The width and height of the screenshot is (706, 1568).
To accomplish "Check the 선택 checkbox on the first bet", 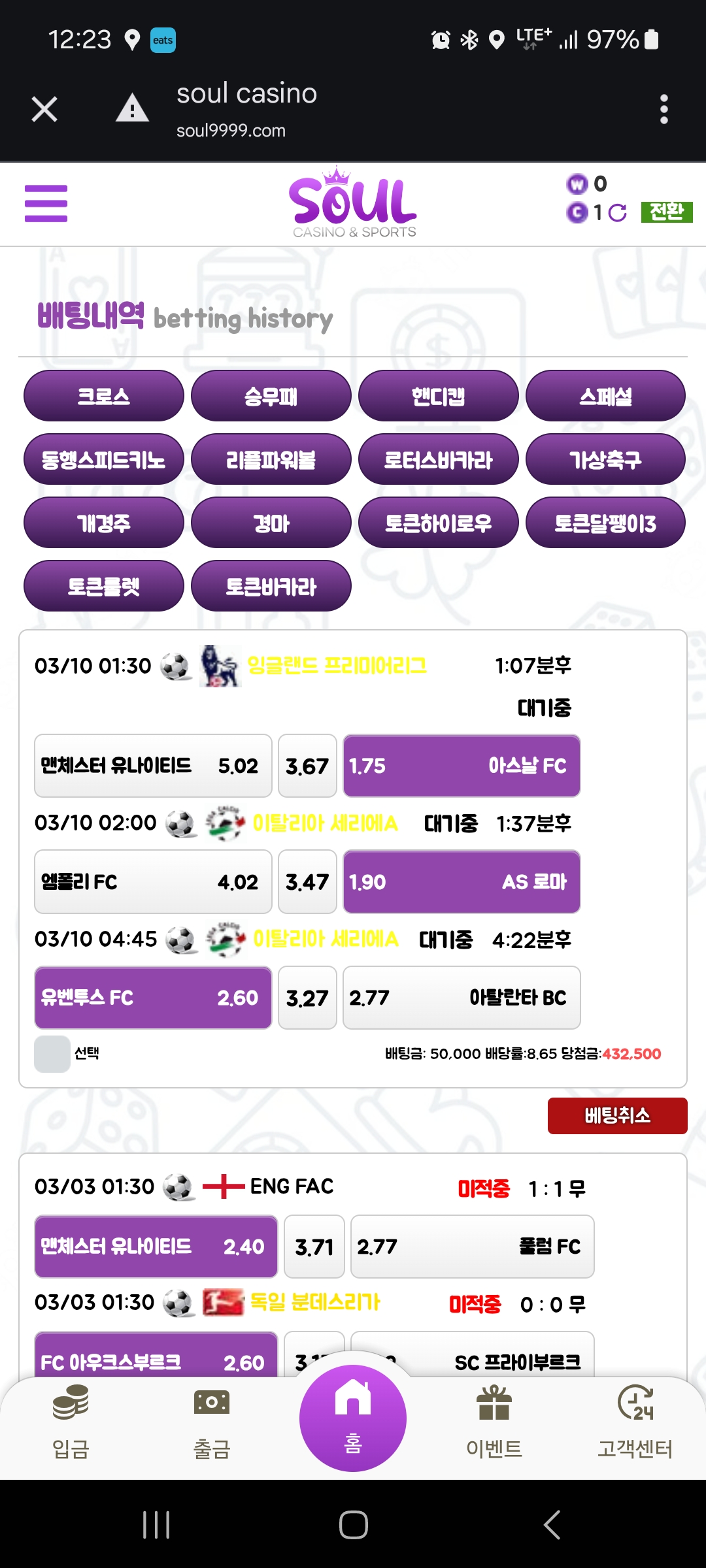I will point(52,1054).
